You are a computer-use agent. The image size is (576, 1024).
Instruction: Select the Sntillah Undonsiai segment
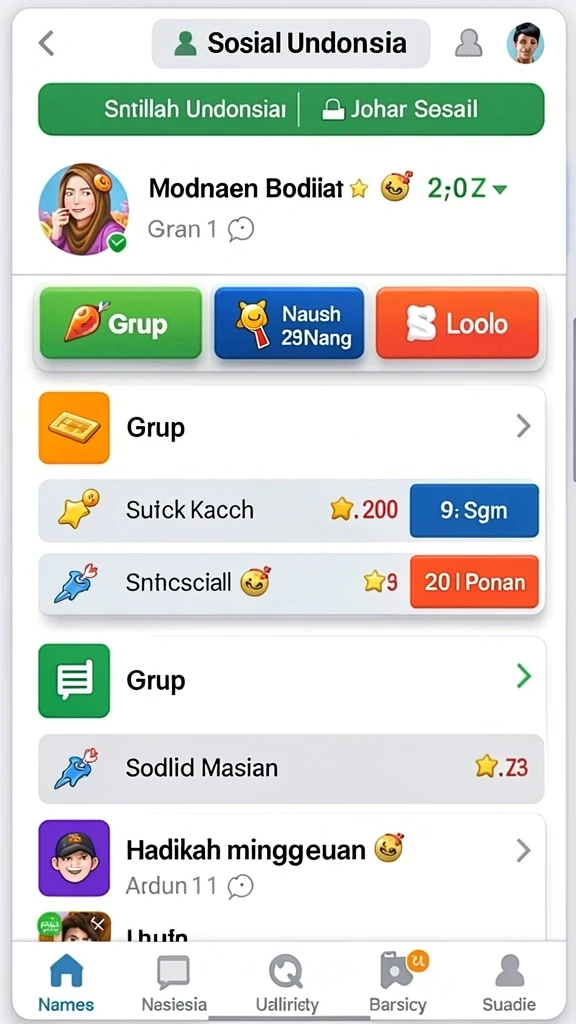tap(195, 109)
